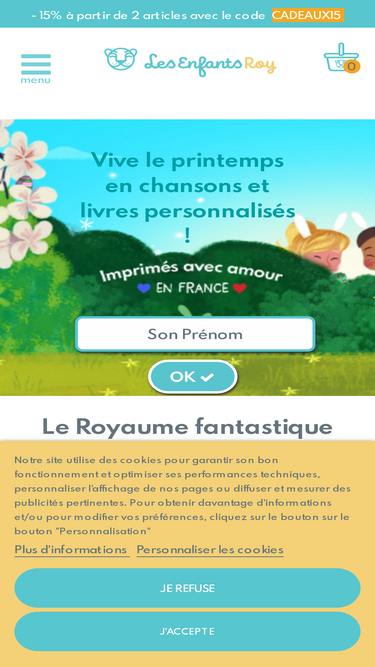Go to the Les Enfants Roy homepage logo
This screenshot has width=375, height=667.
[190, 62]
